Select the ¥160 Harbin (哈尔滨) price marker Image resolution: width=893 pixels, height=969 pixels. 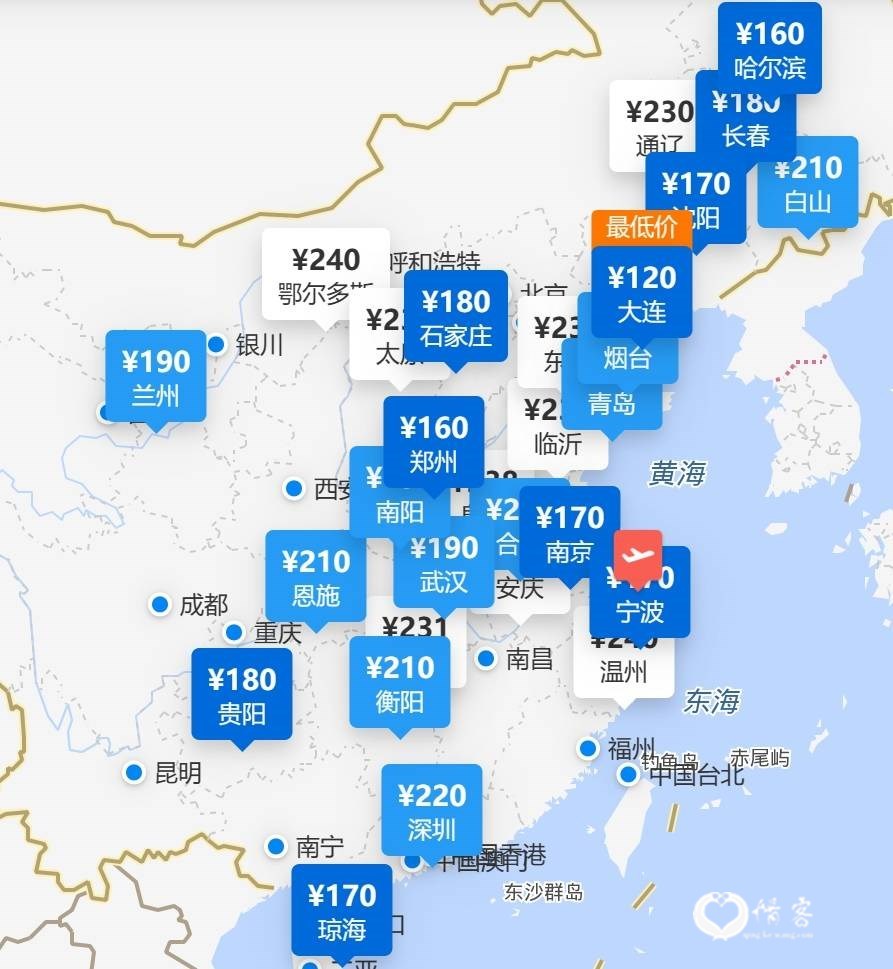click(770, 48)
